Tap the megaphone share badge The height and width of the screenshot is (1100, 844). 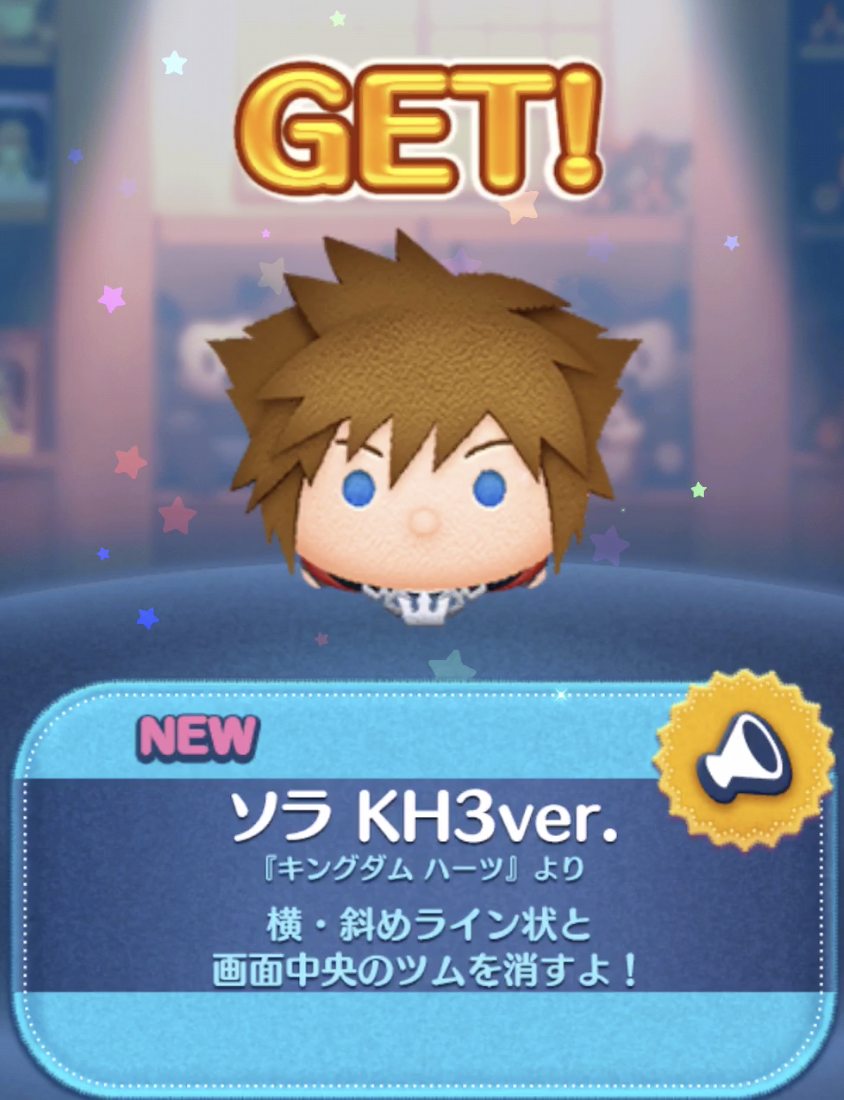pyautogui.click(x=744, y=761)
